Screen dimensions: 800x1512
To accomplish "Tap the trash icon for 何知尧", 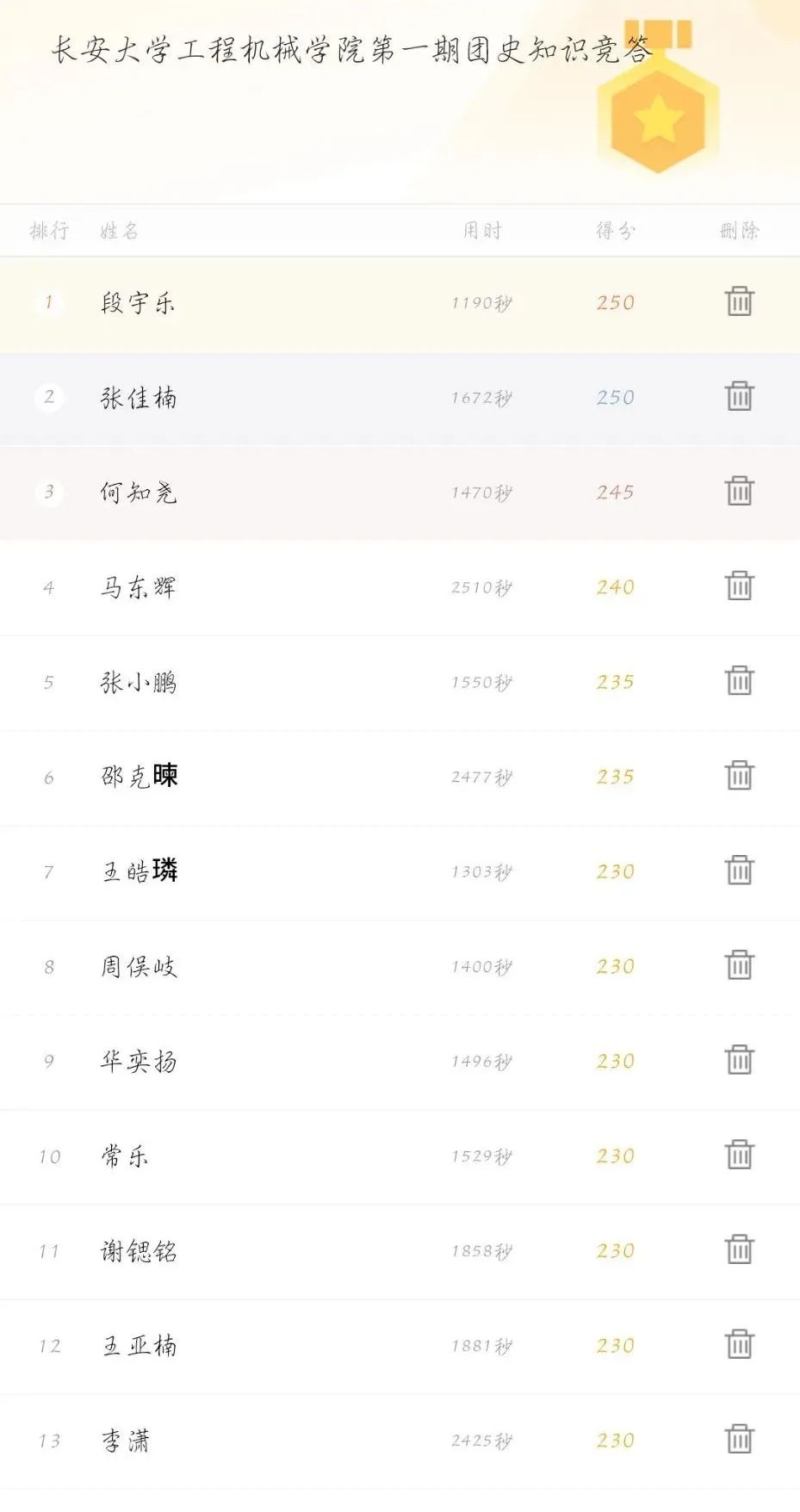I will (x=739, y=491).
